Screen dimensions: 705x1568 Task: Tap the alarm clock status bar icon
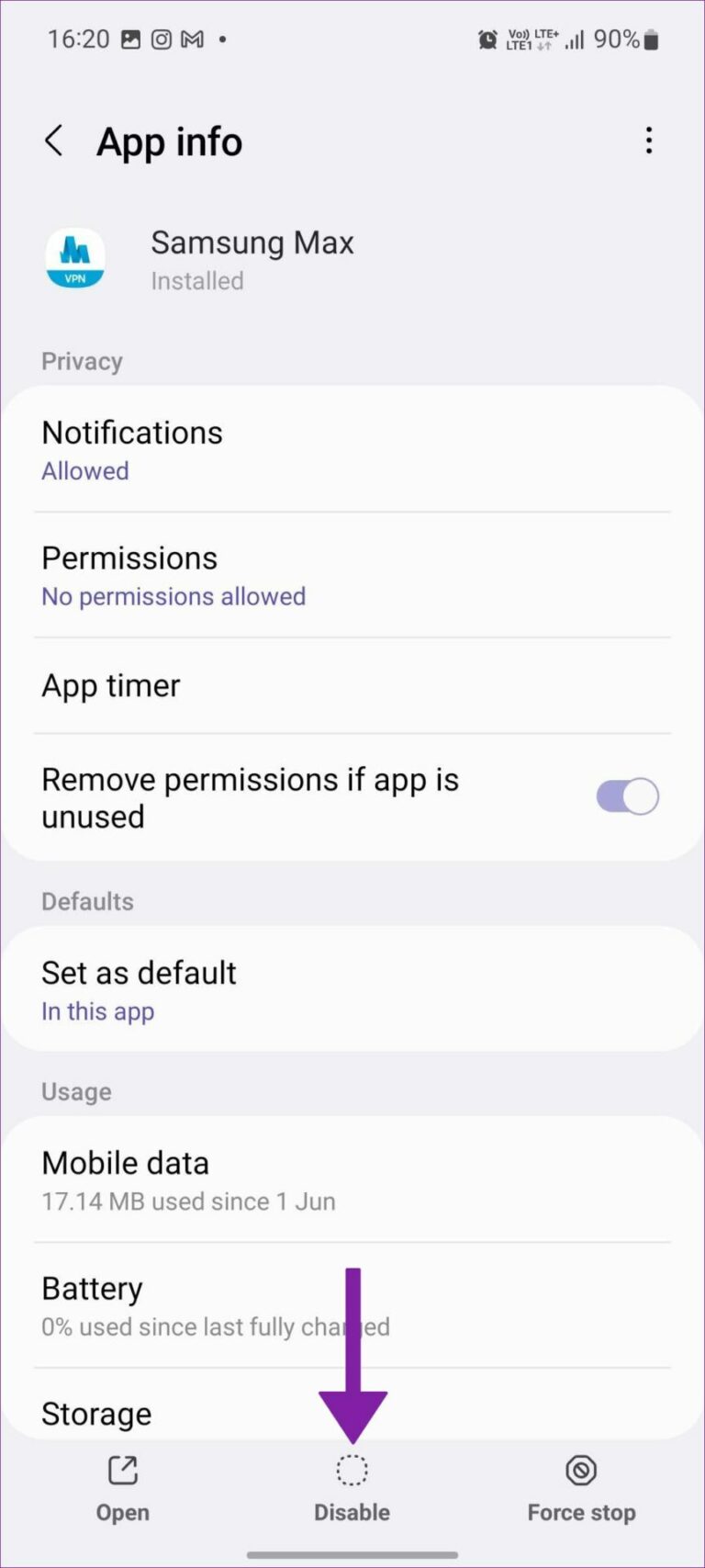coord(487,39)
